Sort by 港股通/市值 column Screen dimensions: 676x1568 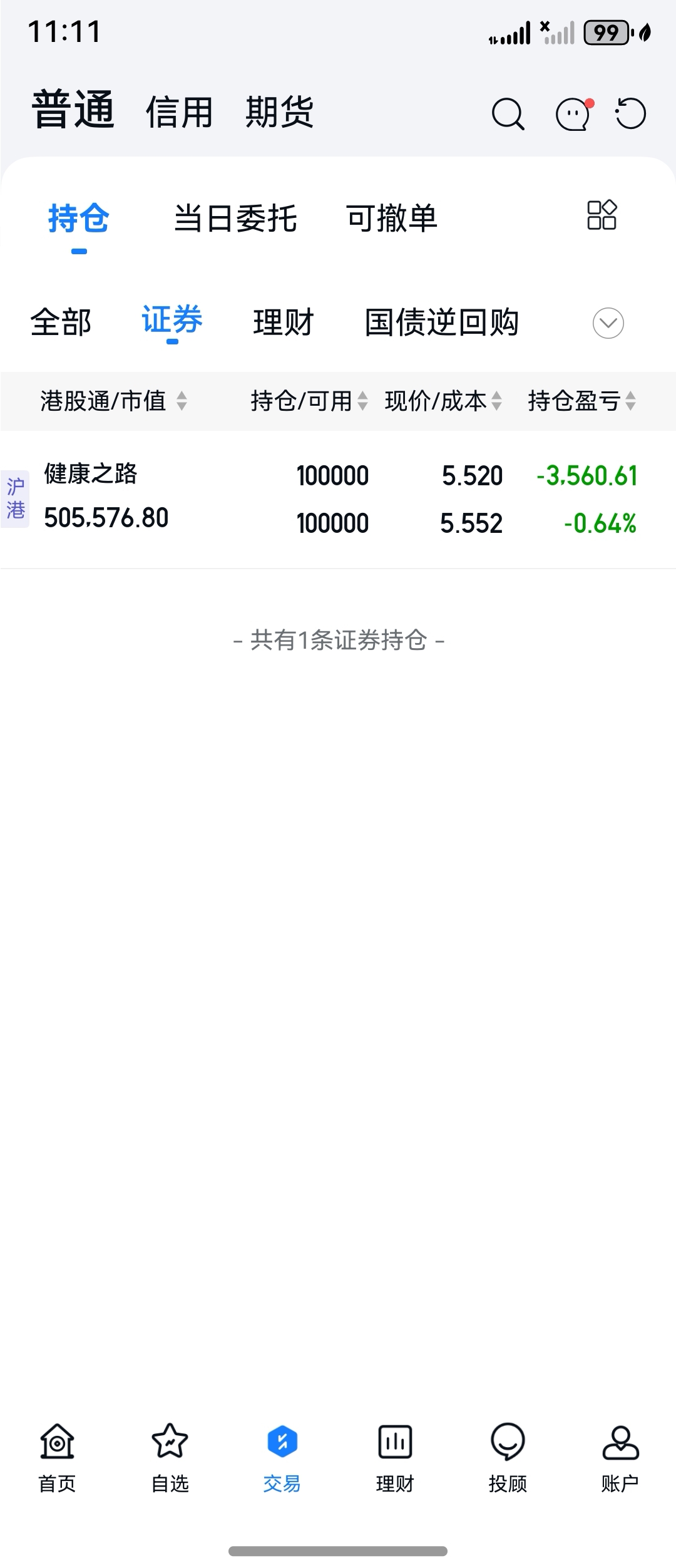114,401
